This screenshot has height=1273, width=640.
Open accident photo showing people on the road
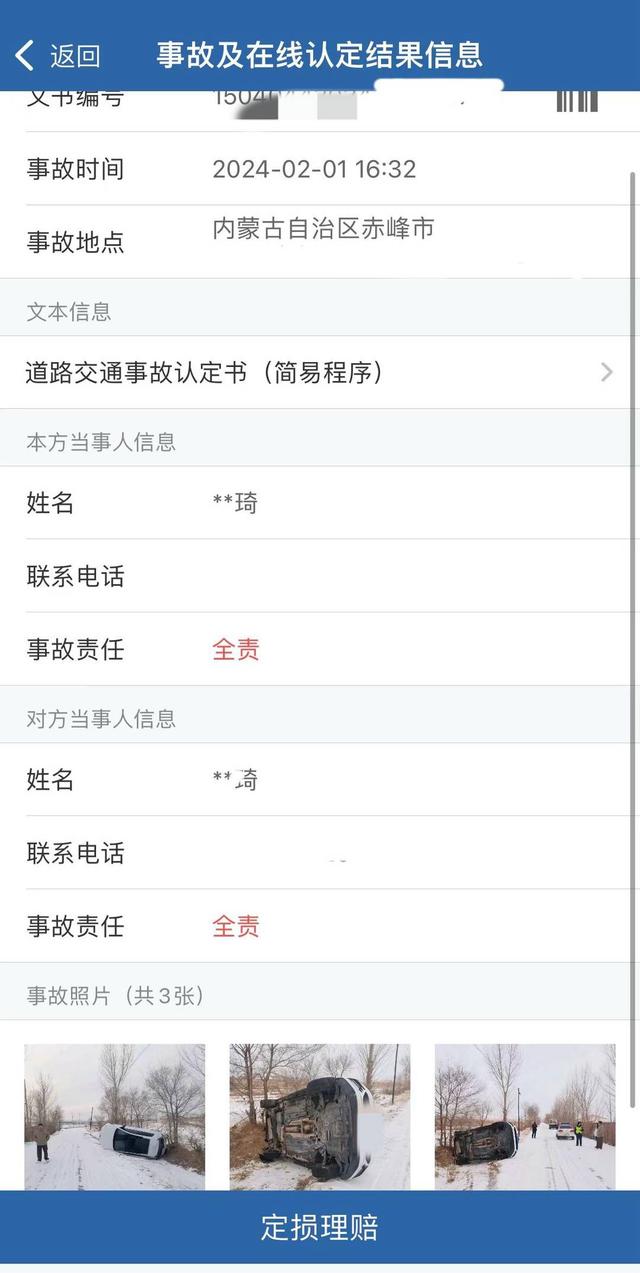click(525, 1116)
